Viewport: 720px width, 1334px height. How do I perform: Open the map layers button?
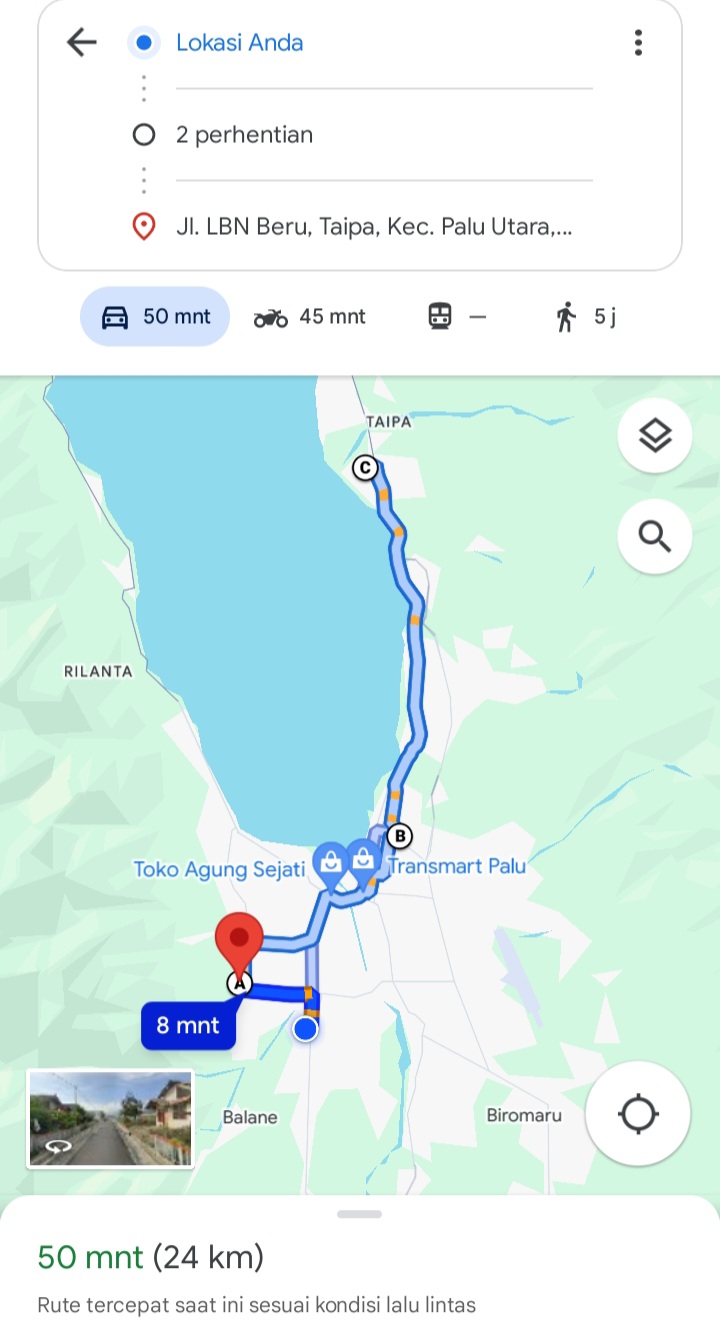[x=655, y=435]
